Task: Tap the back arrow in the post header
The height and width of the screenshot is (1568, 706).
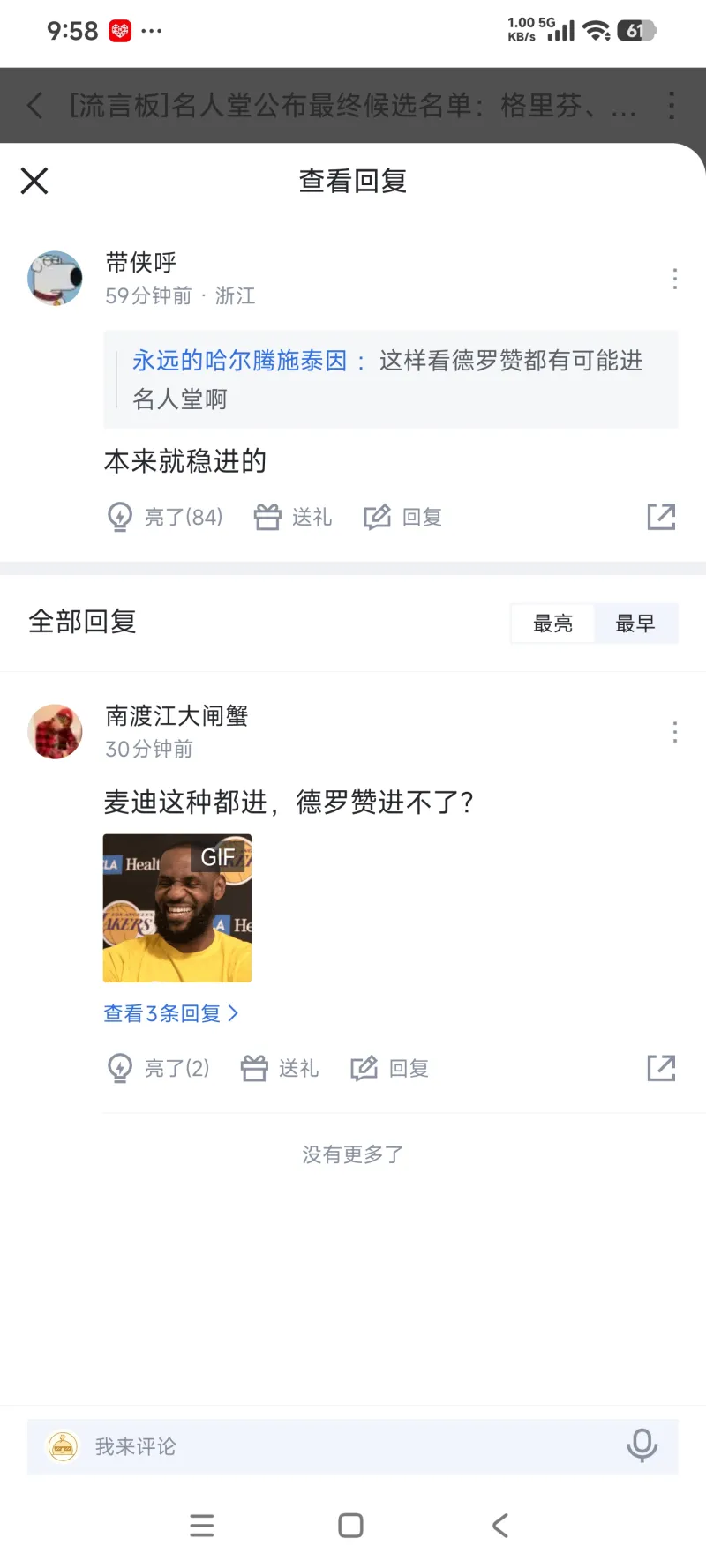Action: [34, 106]
